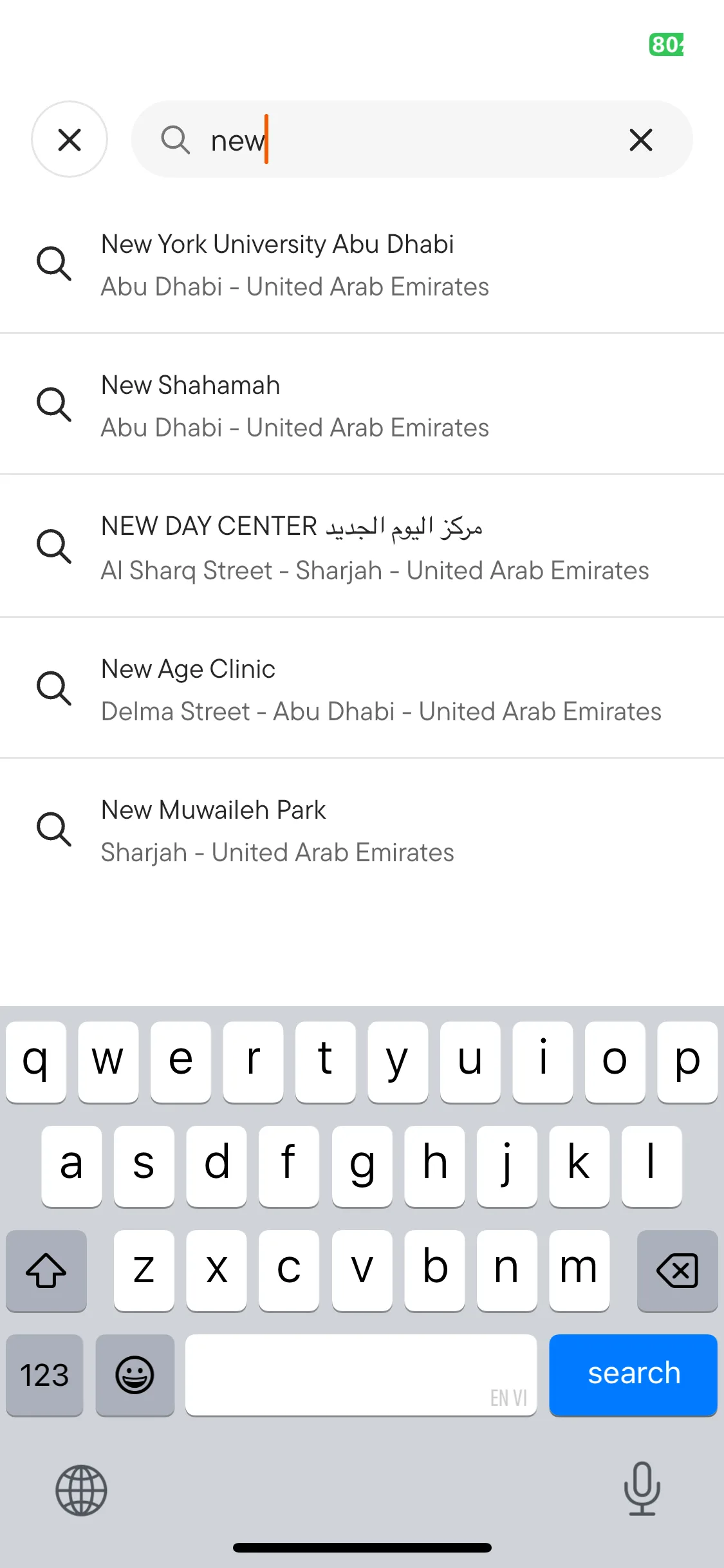Open the NEW DAY CENTER result
This screenshot has height=1568, width=724.
click(360, 547)
